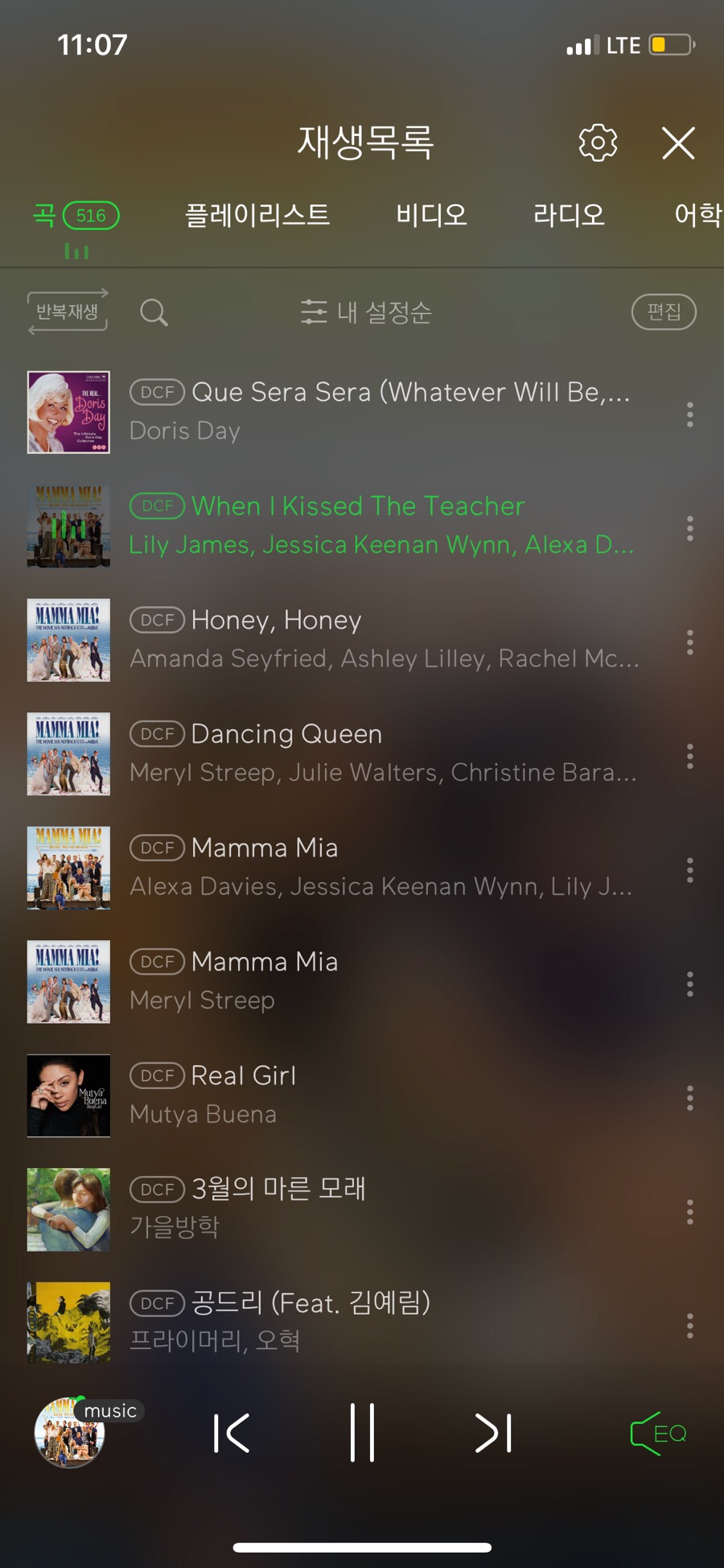Switch to the 플레이리스트 tab
Image resolution: width=724 pixels, height=1568 pixels.
coord(257,215)
